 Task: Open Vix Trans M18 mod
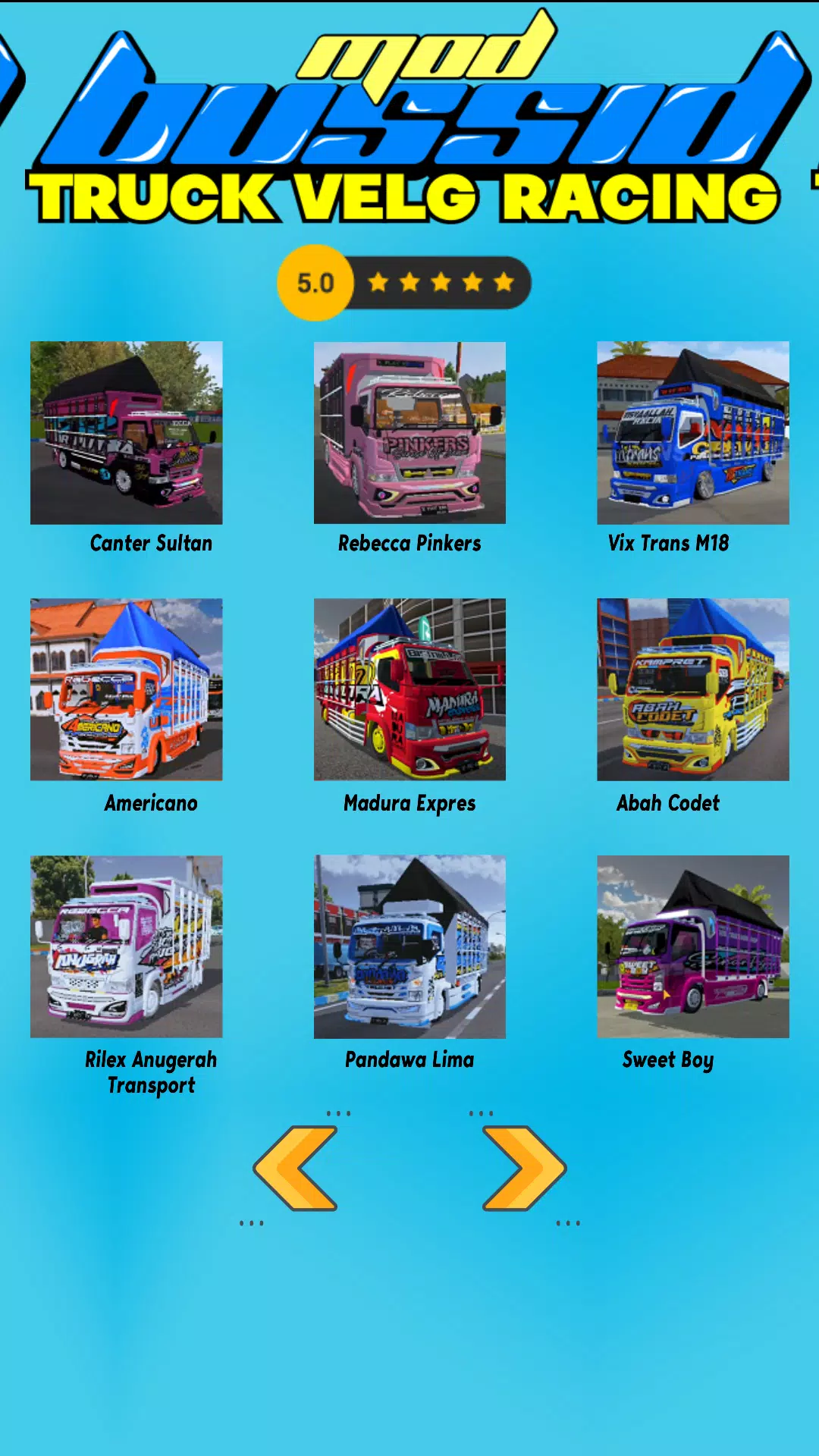(692, 432)
